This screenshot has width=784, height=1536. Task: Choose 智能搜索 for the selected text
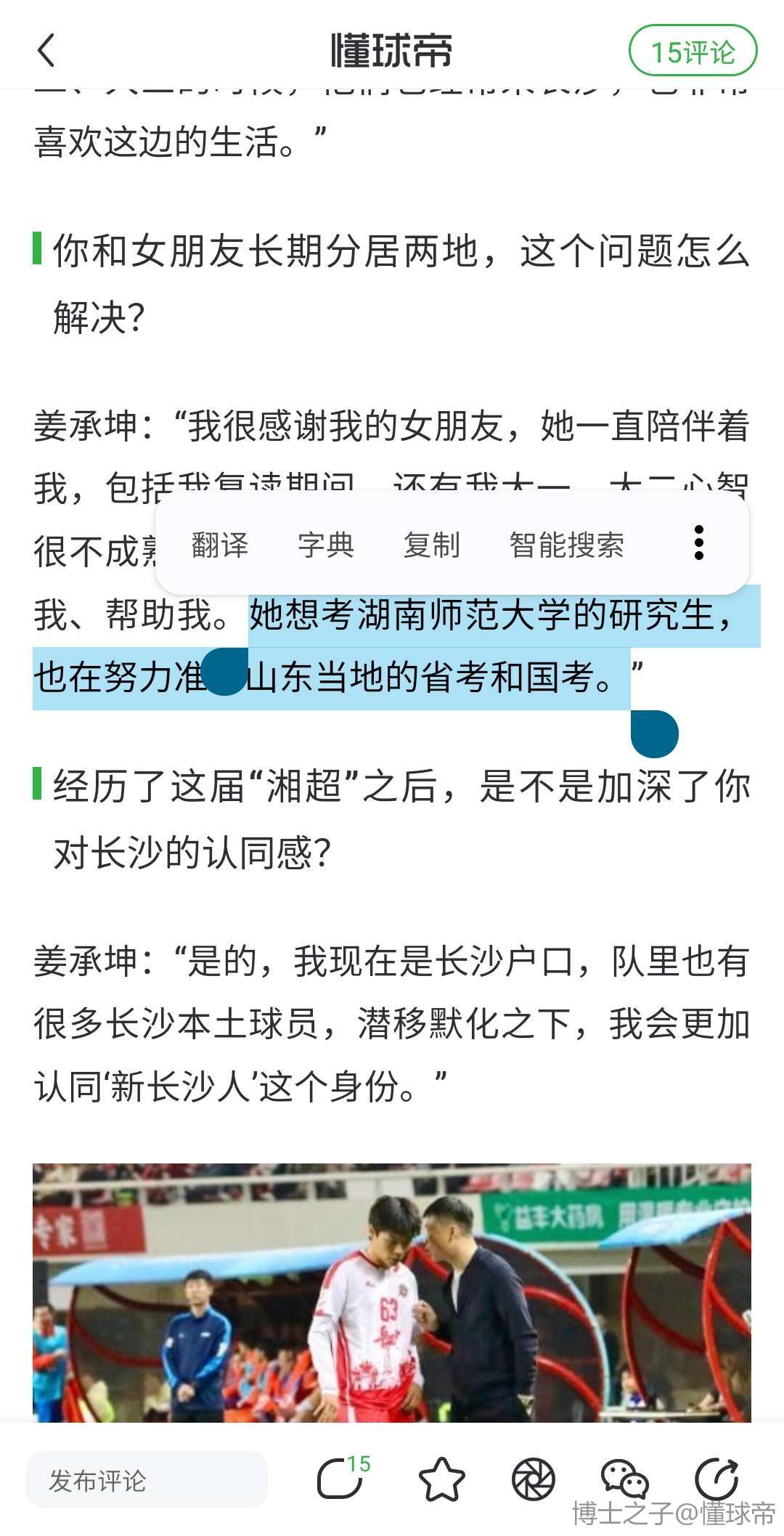pyautogui.click(x=567, y=545)
